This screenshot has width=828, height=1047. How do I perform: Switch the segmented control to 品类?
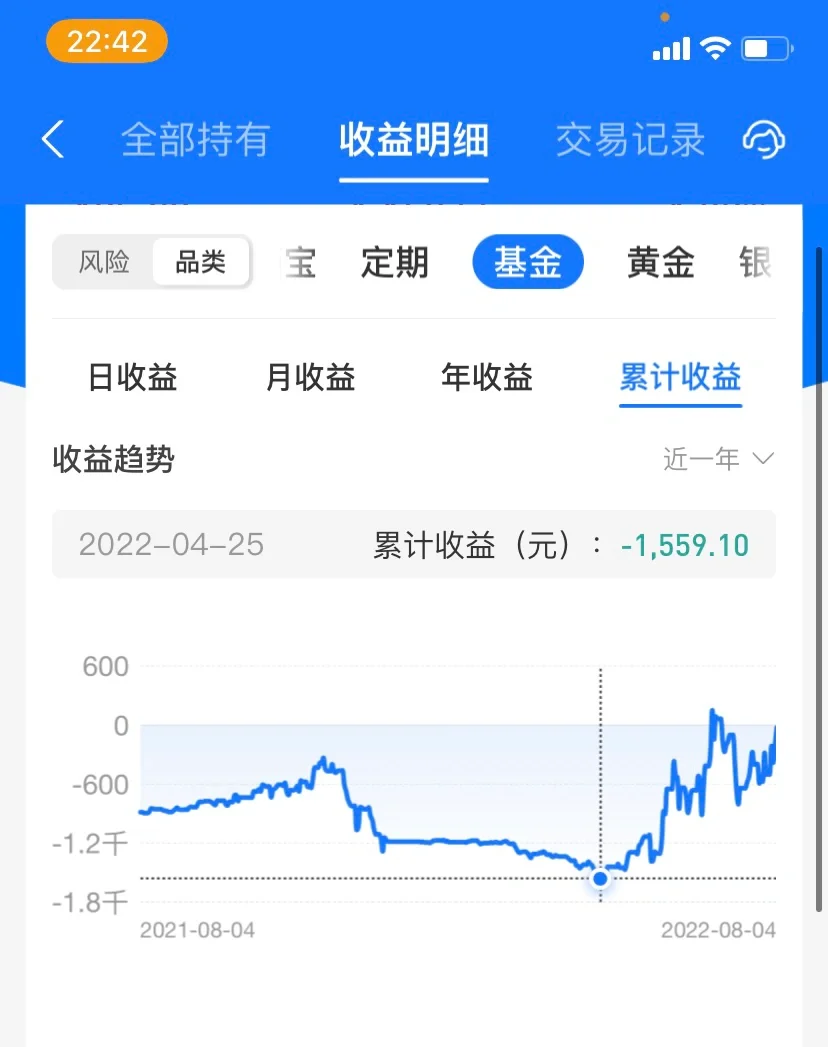pos(200,261)
